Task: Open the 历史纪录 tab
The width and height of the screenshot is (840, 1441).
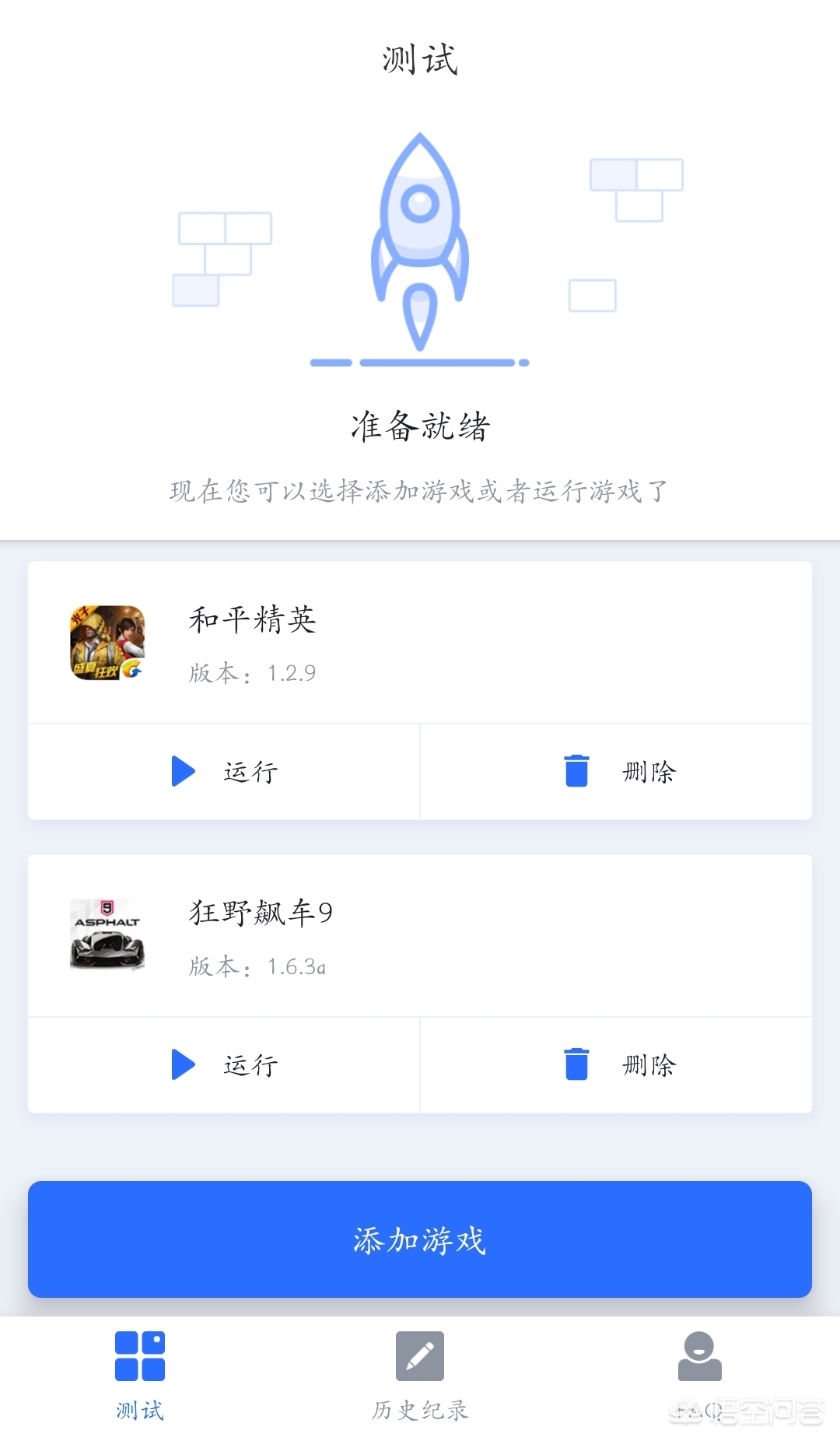Action: pos(420,1376)
